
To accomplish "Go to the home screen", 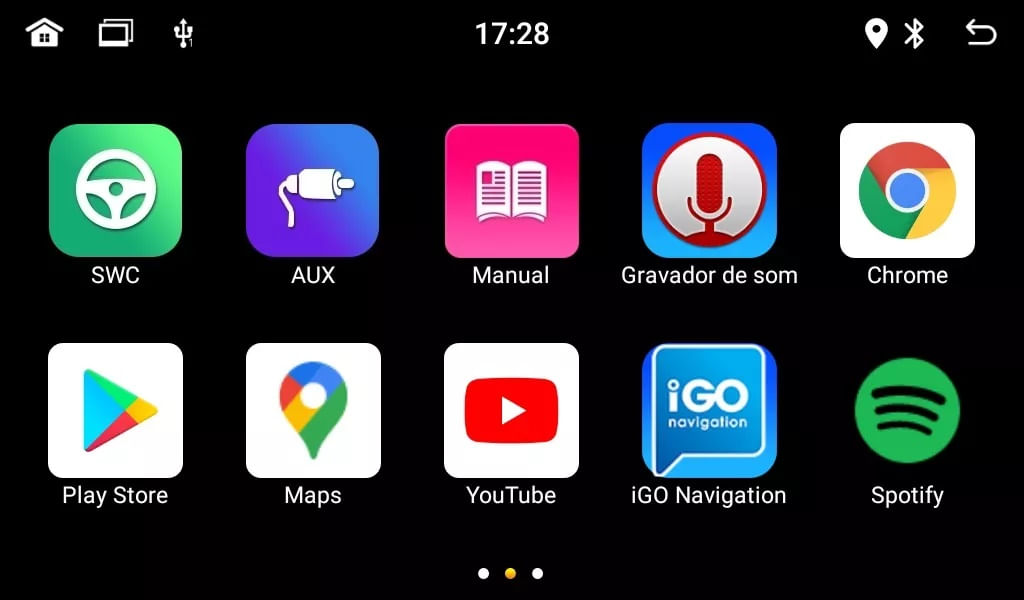I will click(44, 33).
